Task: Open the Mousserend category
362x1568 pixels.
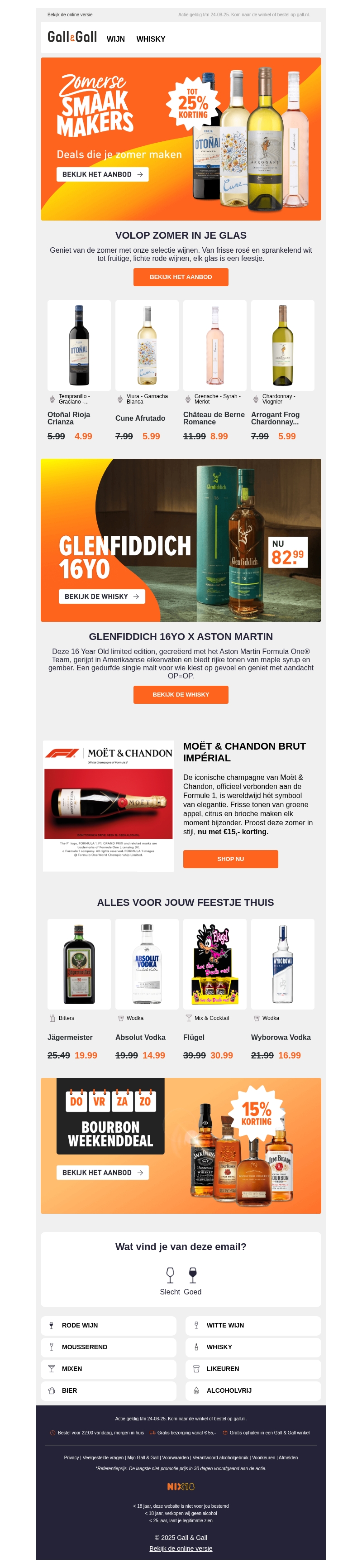Action: pos(108,1347)
